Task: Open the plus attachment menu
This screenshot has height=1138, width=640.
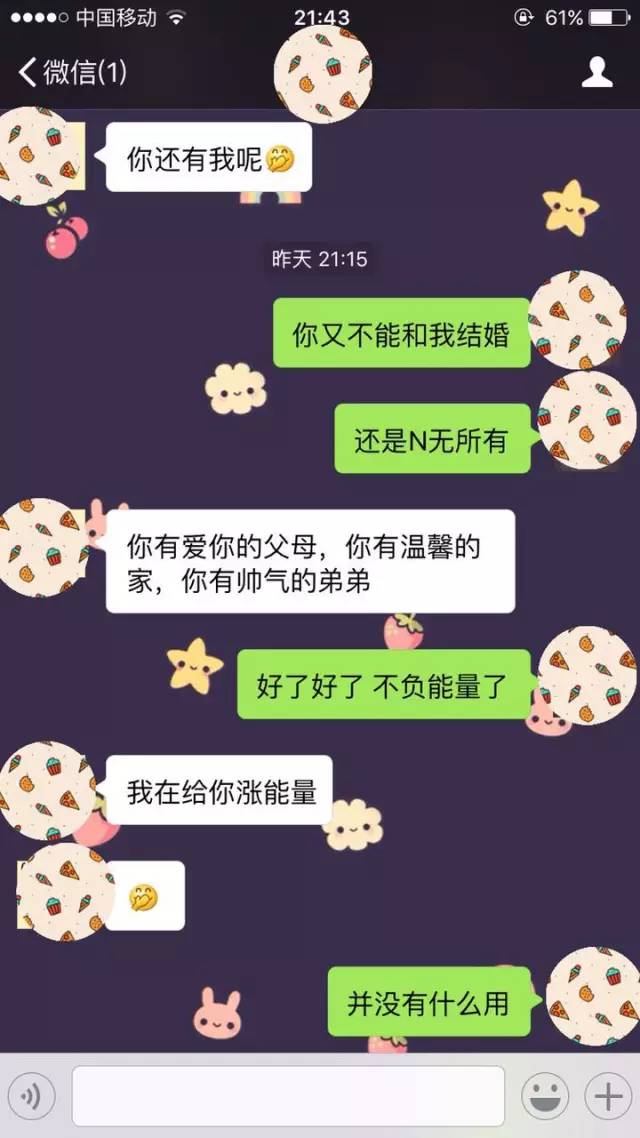Action: (607, 1098)
